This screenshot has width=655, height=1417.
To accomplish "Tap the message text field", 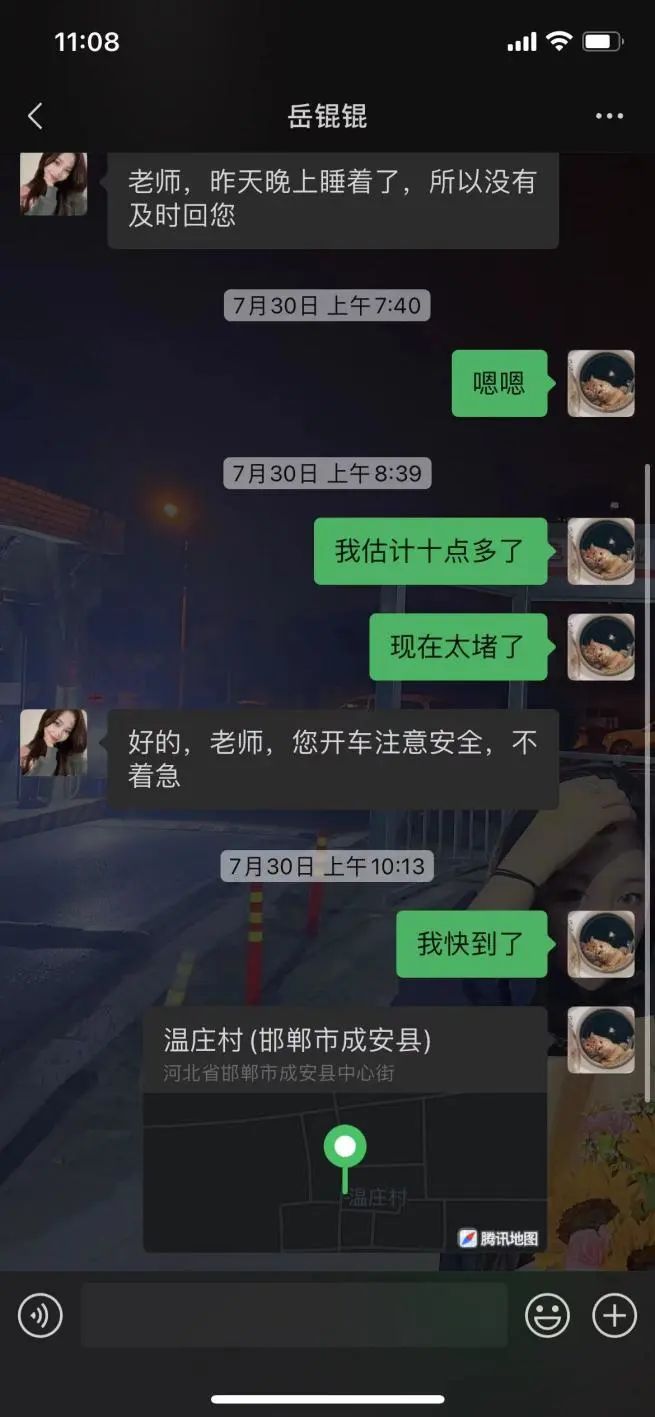I will click(x=294, y=1315).
